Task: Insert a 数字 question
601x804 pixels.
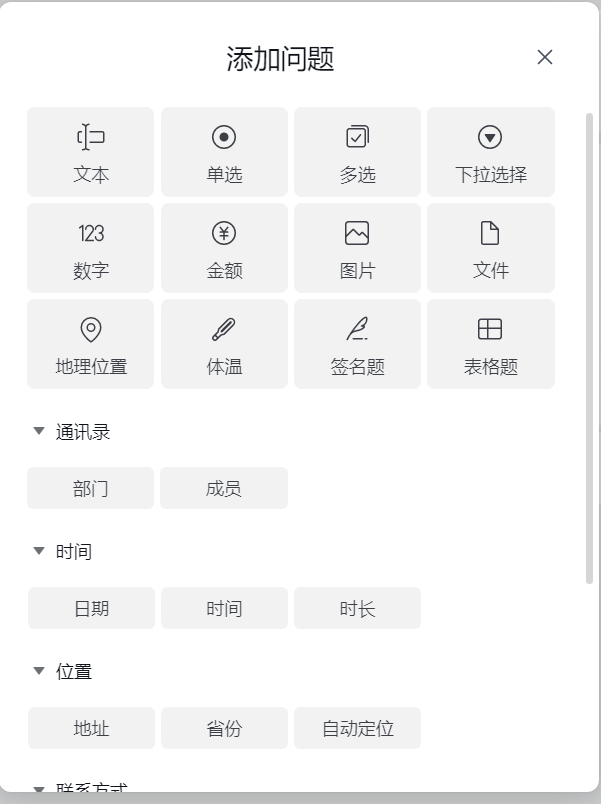Action: tap(90, 248)
